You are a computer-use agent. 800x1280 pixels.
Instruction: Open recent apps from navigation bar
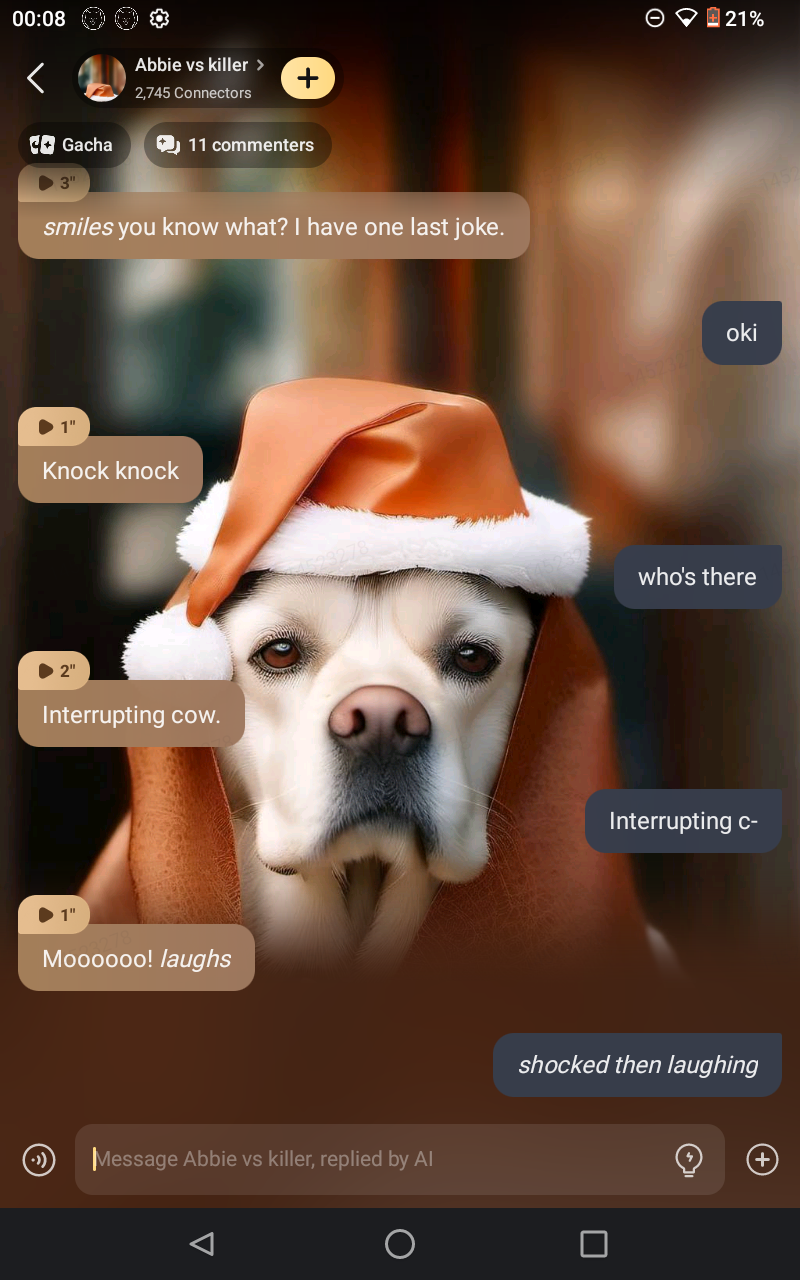594,1244
